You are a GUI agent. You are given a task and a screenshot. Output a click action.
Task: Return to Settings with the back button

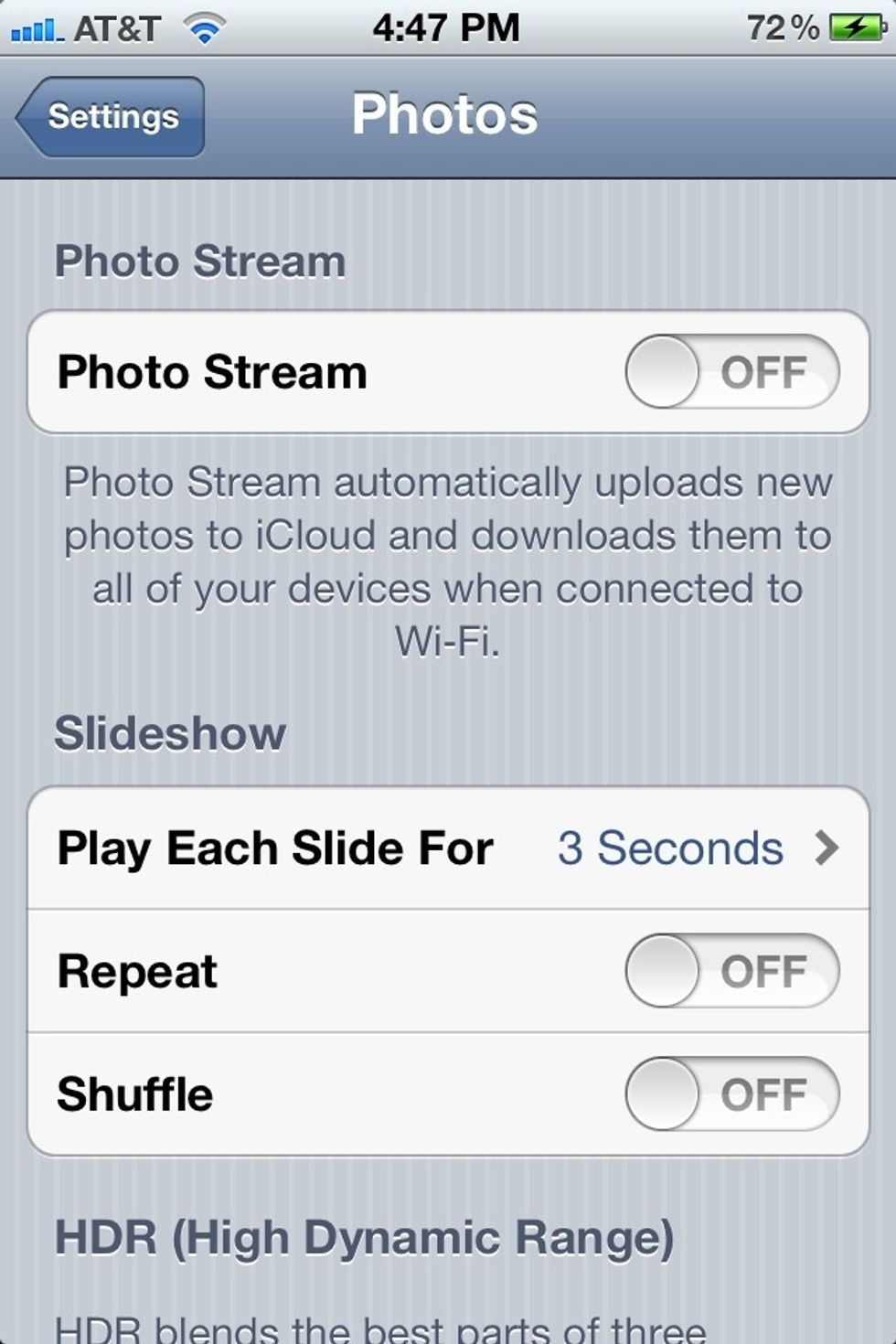click(110, 116)
